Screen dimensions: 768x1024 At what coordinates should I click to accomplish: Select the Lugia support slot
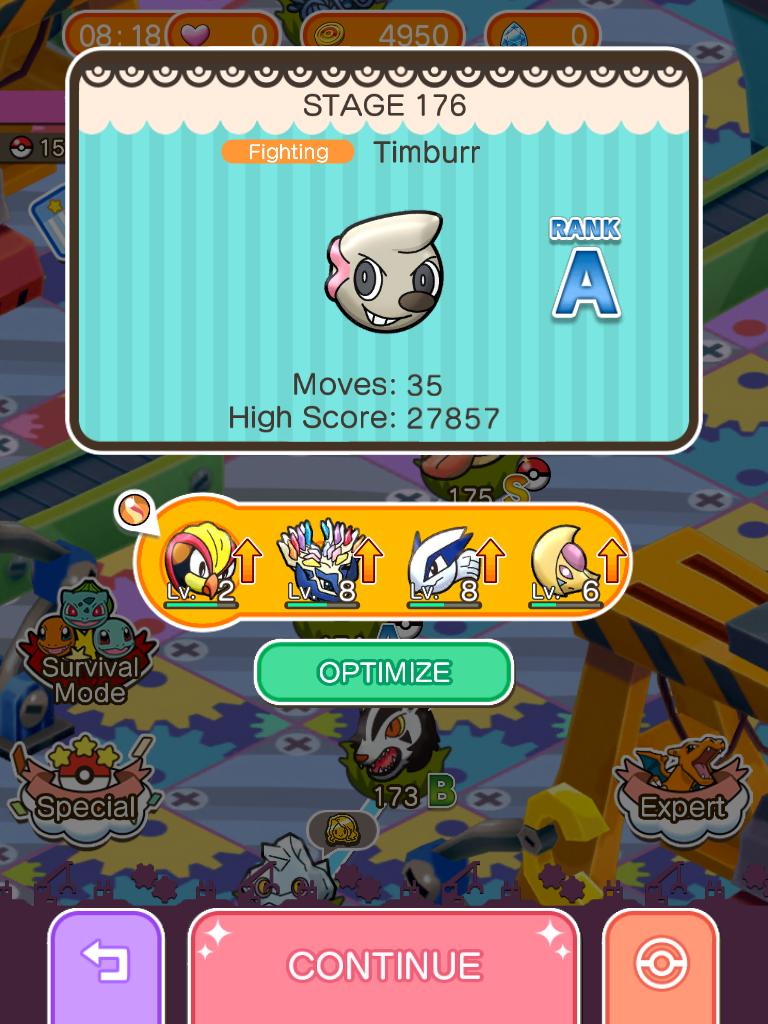pos(444,565)
